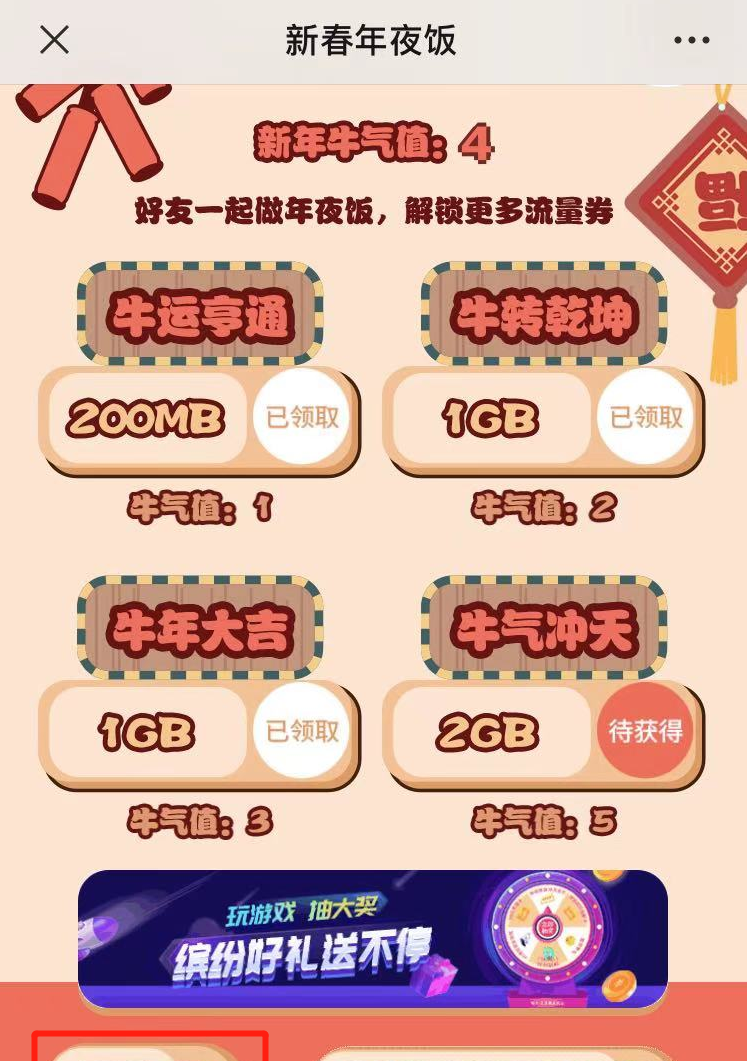Close the 新春年夜饭 page

pos(54,40)
